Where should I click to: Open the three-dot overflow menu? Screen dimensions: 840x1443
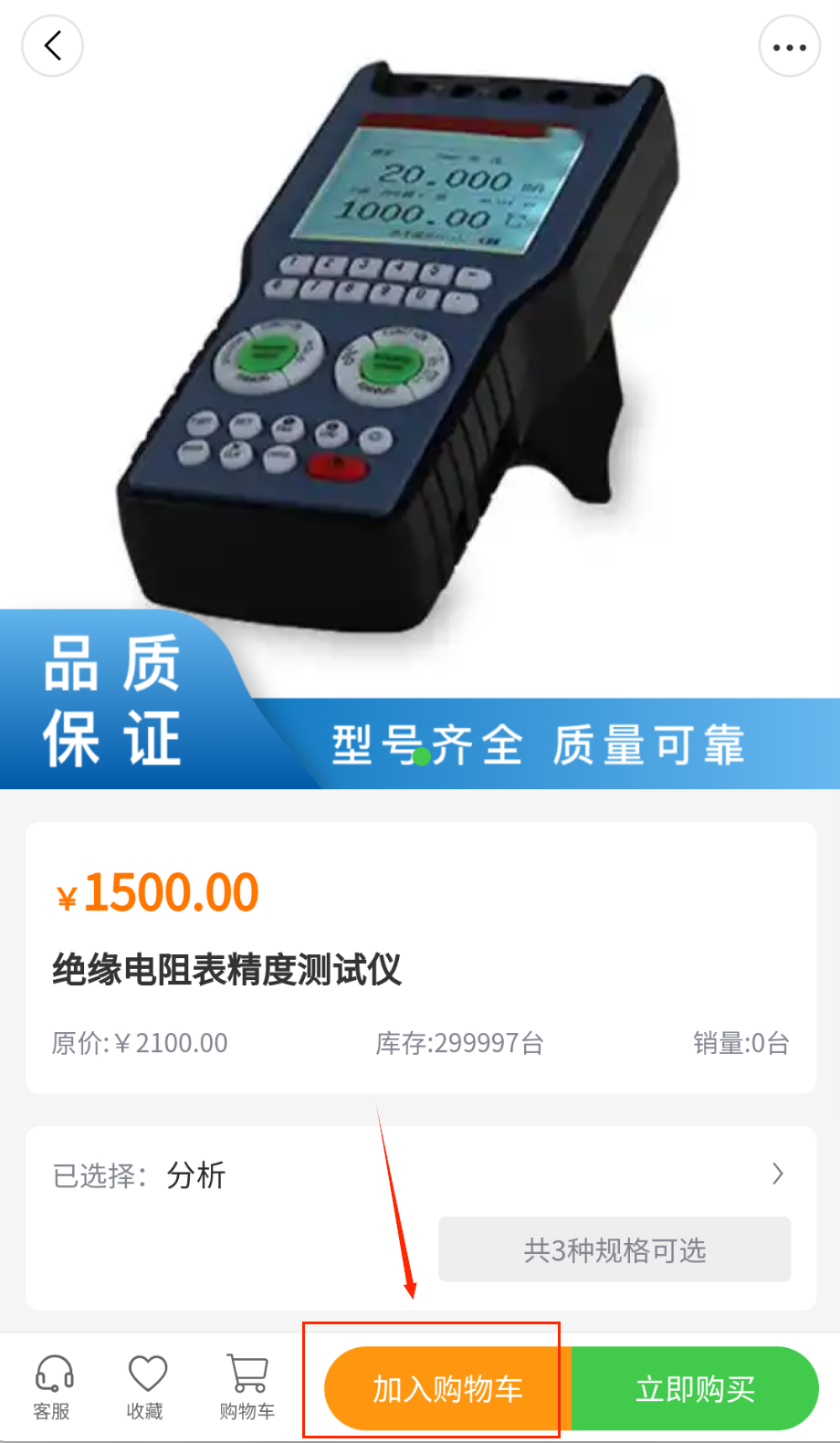pyautogui.click(x=789, y=47)
